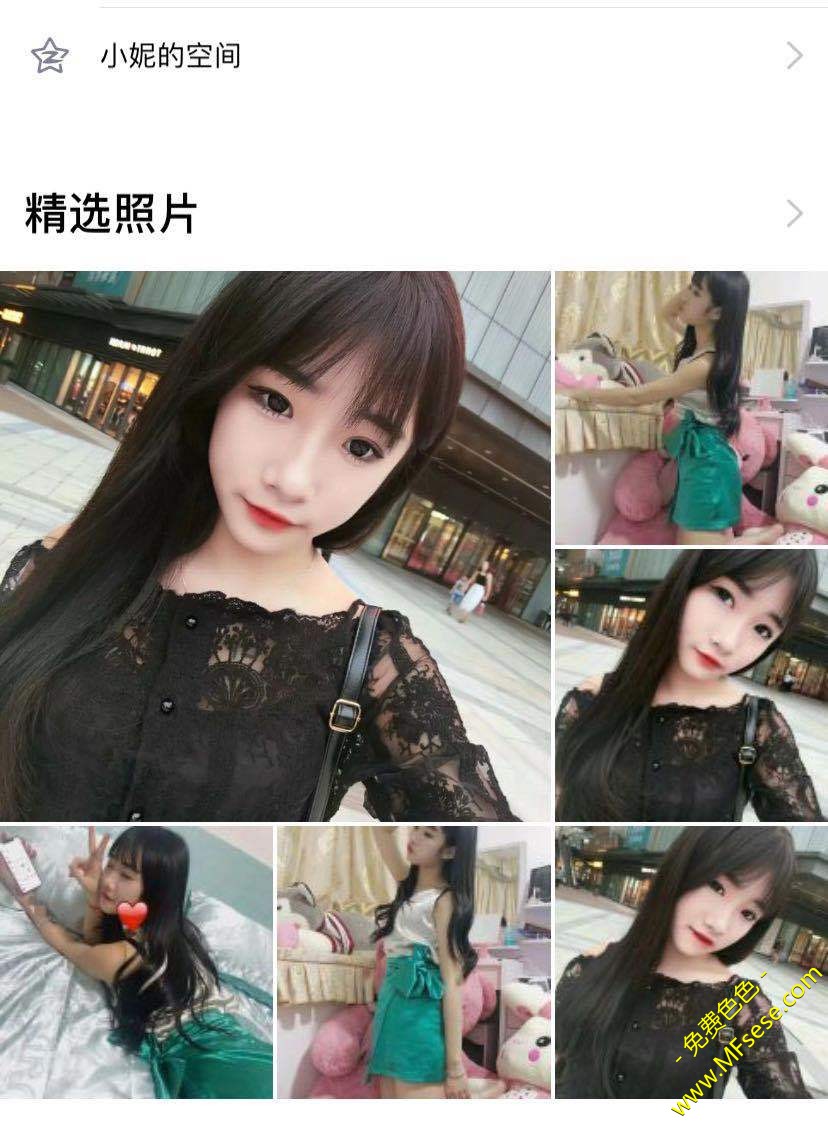The width and height of the screenshot is (828, 1123).
Task: View side-pose photo with hand on head
Action: pyautogui.click(x=691, y=408)
